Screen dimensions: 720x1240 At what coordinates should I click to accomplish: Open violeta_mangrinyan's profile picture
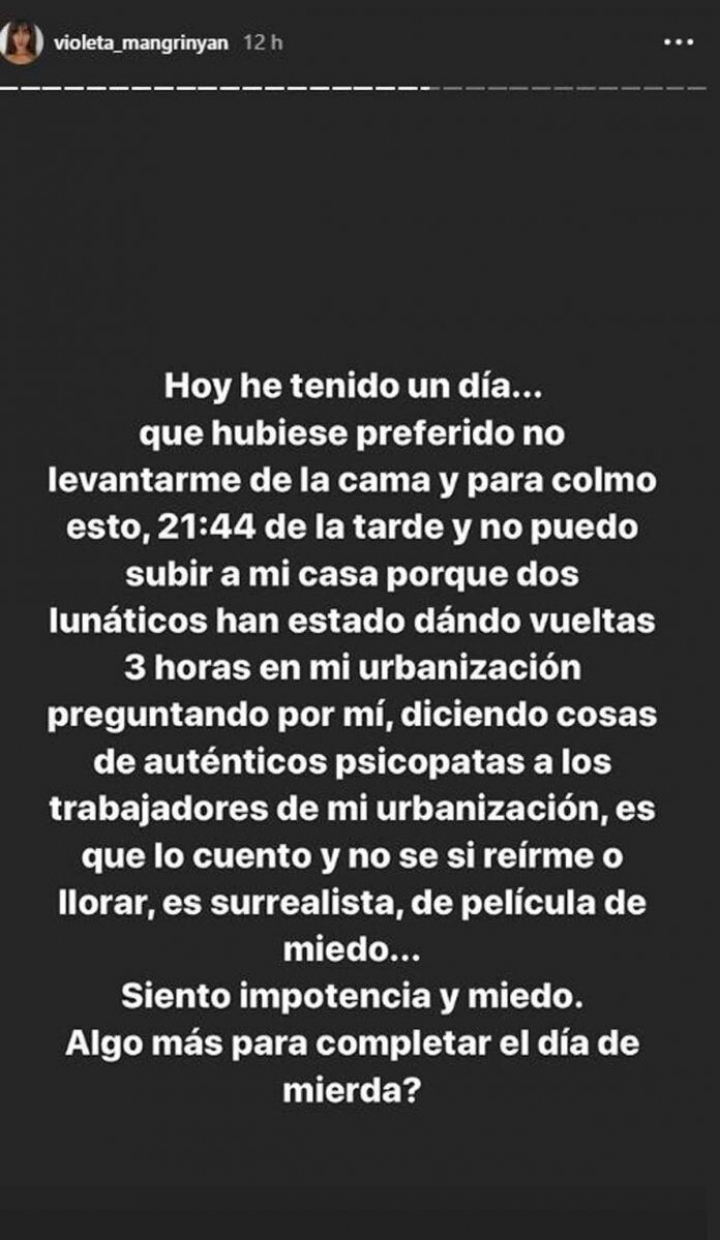coord(22,44)
